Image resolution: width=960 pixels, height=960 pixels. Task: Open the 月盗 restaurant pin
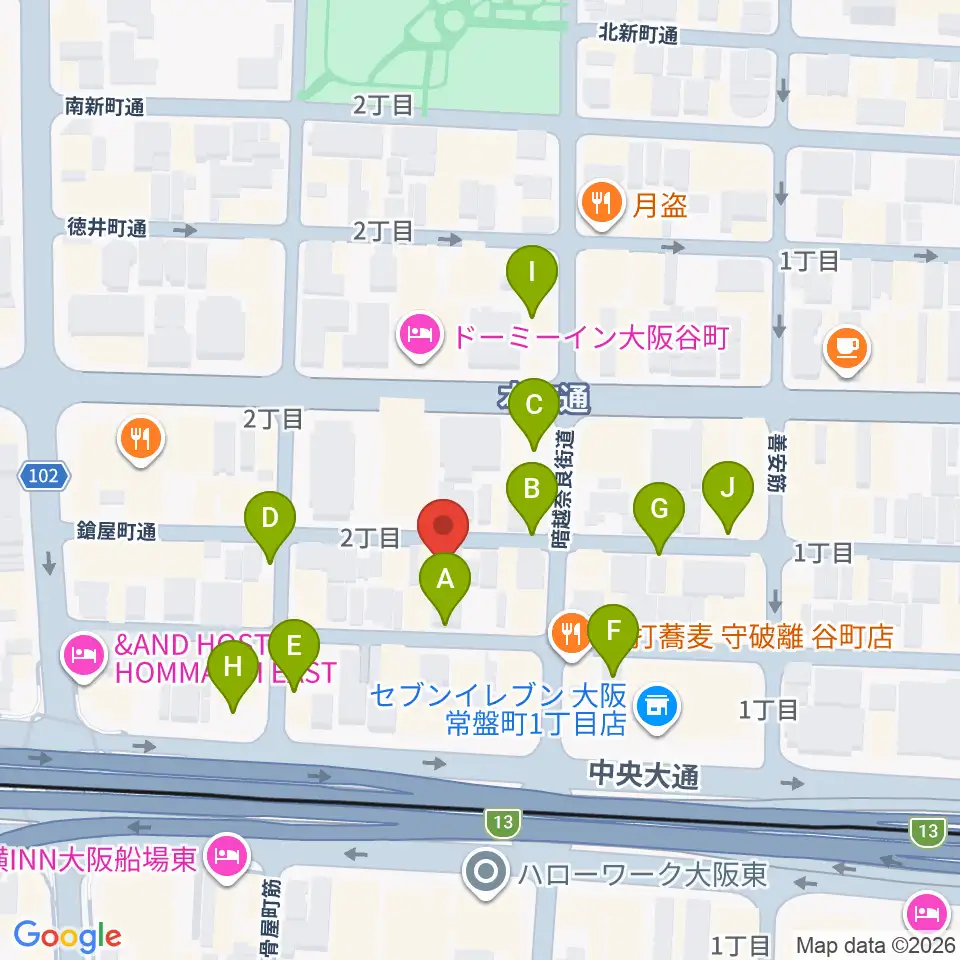(602, 204)
